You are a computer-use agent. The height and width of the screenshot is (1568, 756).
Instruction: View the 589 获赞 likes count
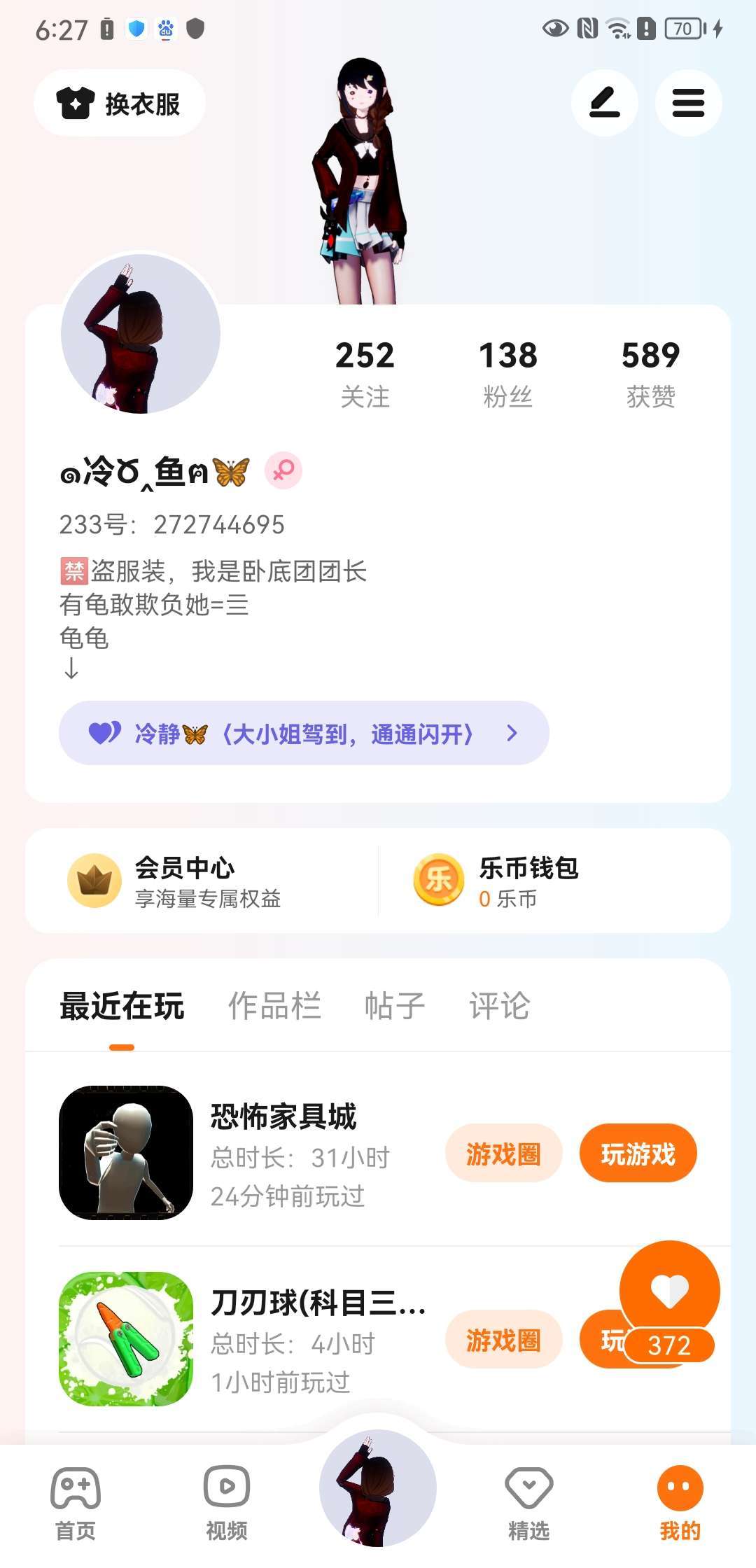[650, 374]
